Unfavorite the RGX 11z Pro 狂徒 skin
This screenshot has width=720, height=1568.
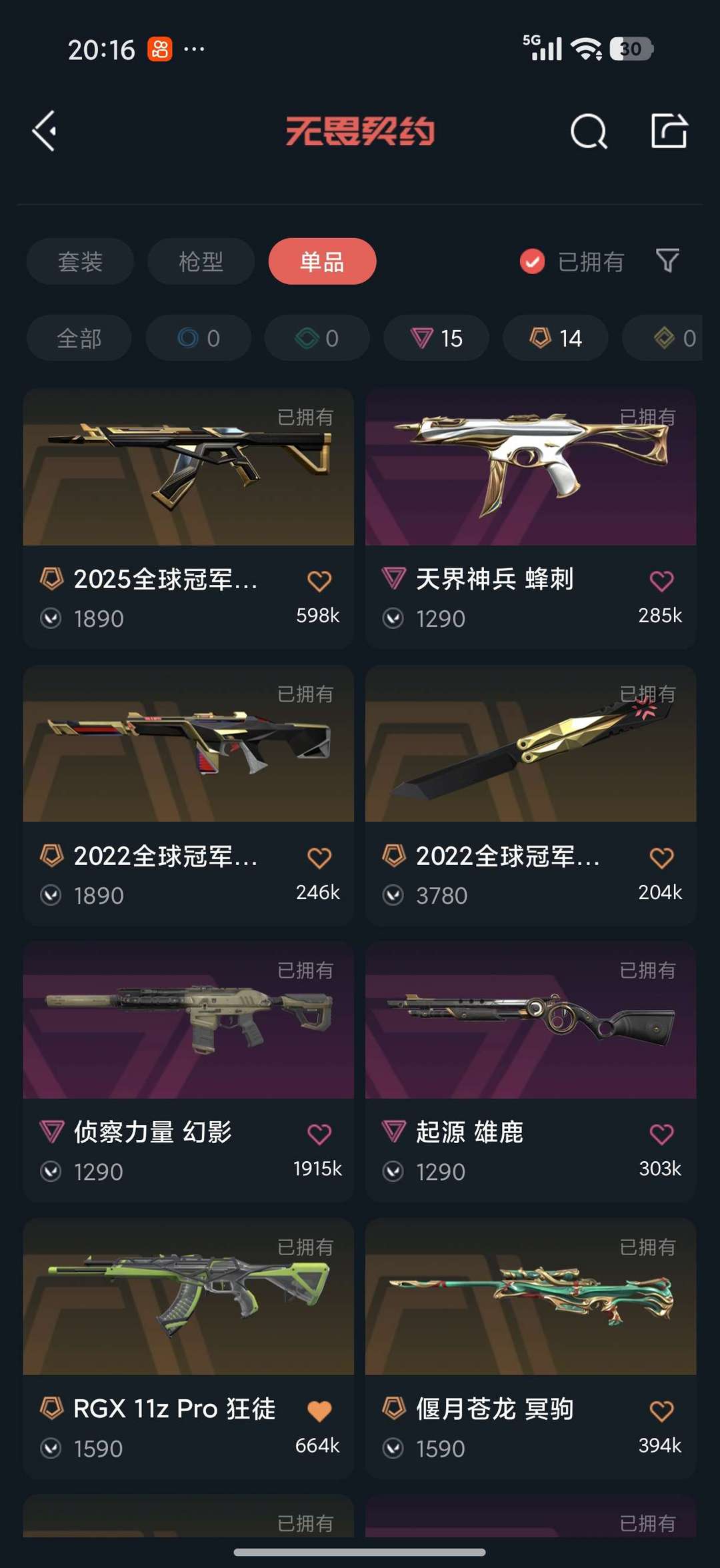[319, 1409]
